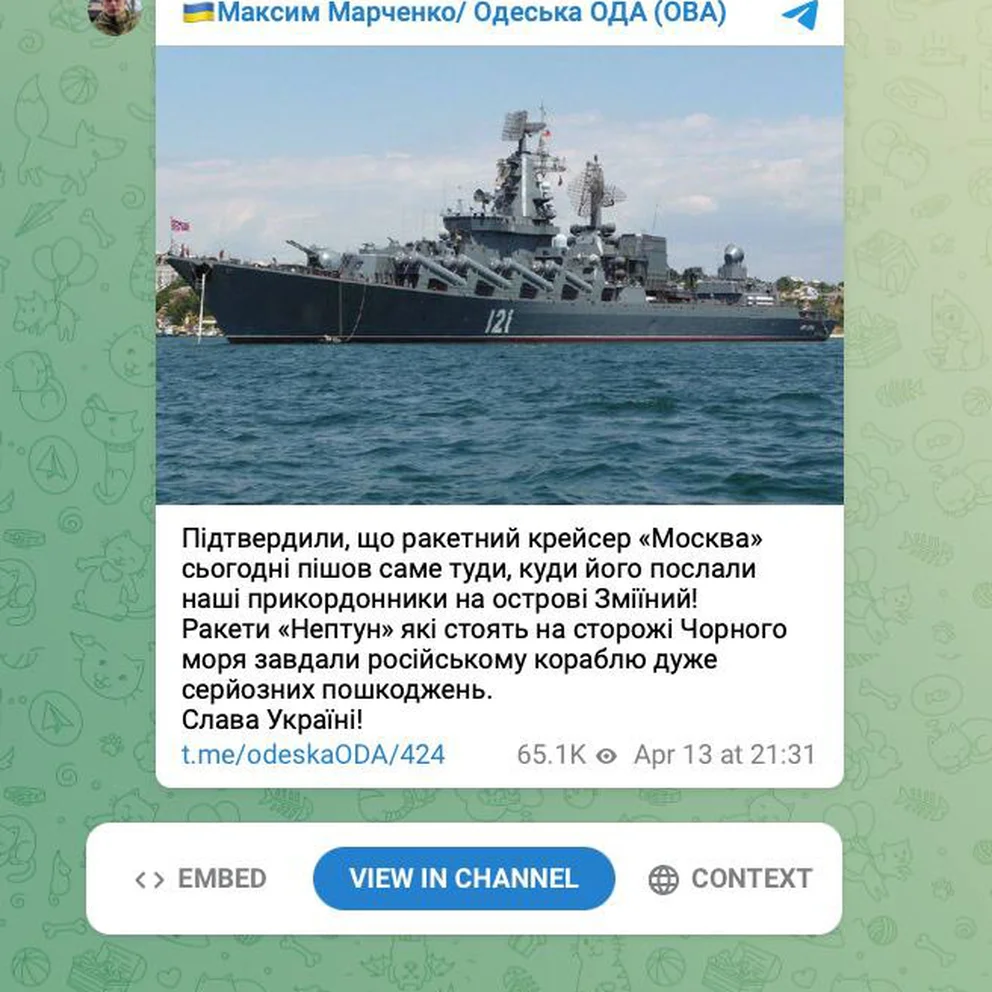992x992 pixels.
Task: Open Максим Марченко channel name link
Action: [x=455, y=13]
